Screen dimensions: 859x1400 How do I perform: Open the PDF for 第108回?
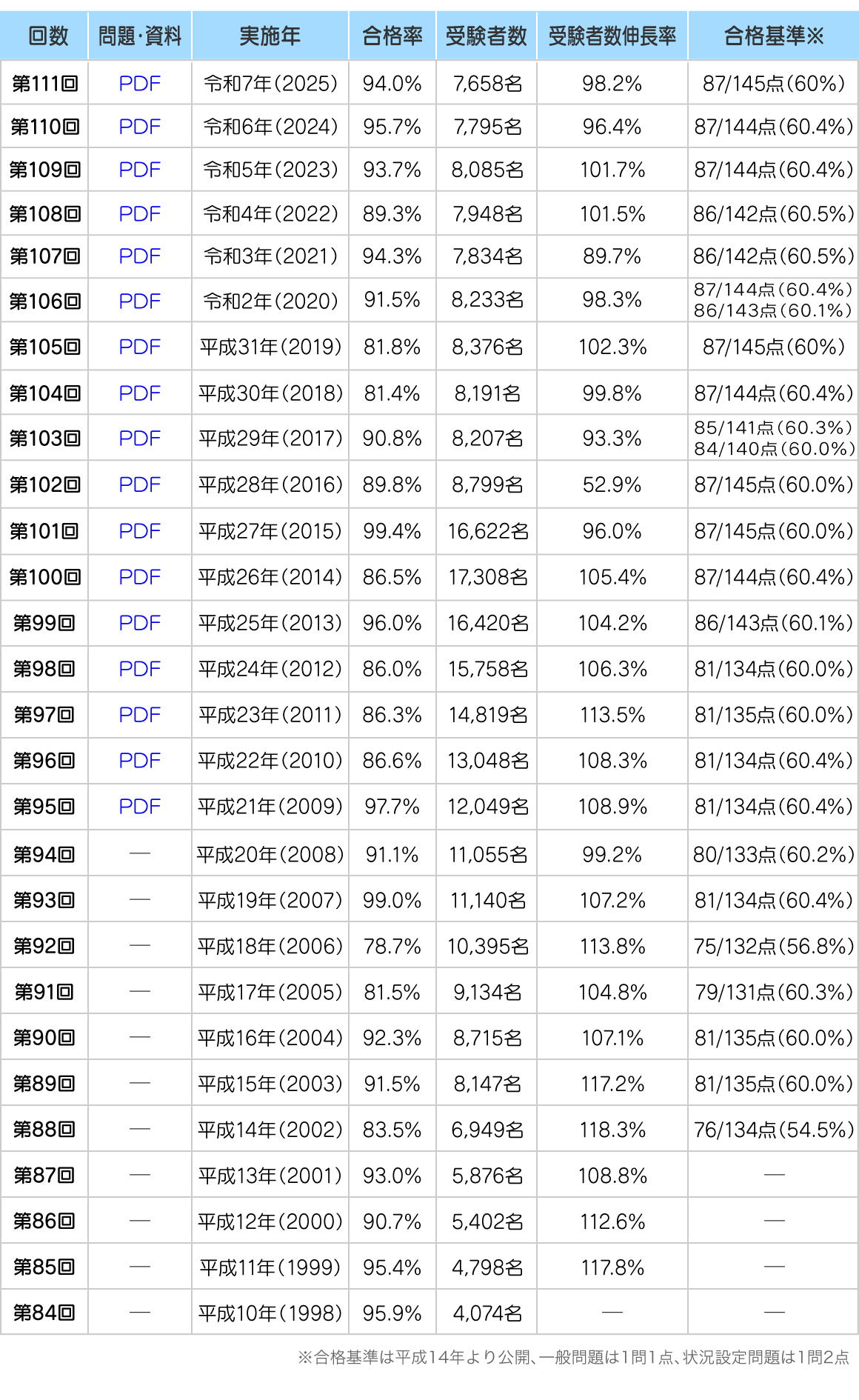tap(139, 214)
